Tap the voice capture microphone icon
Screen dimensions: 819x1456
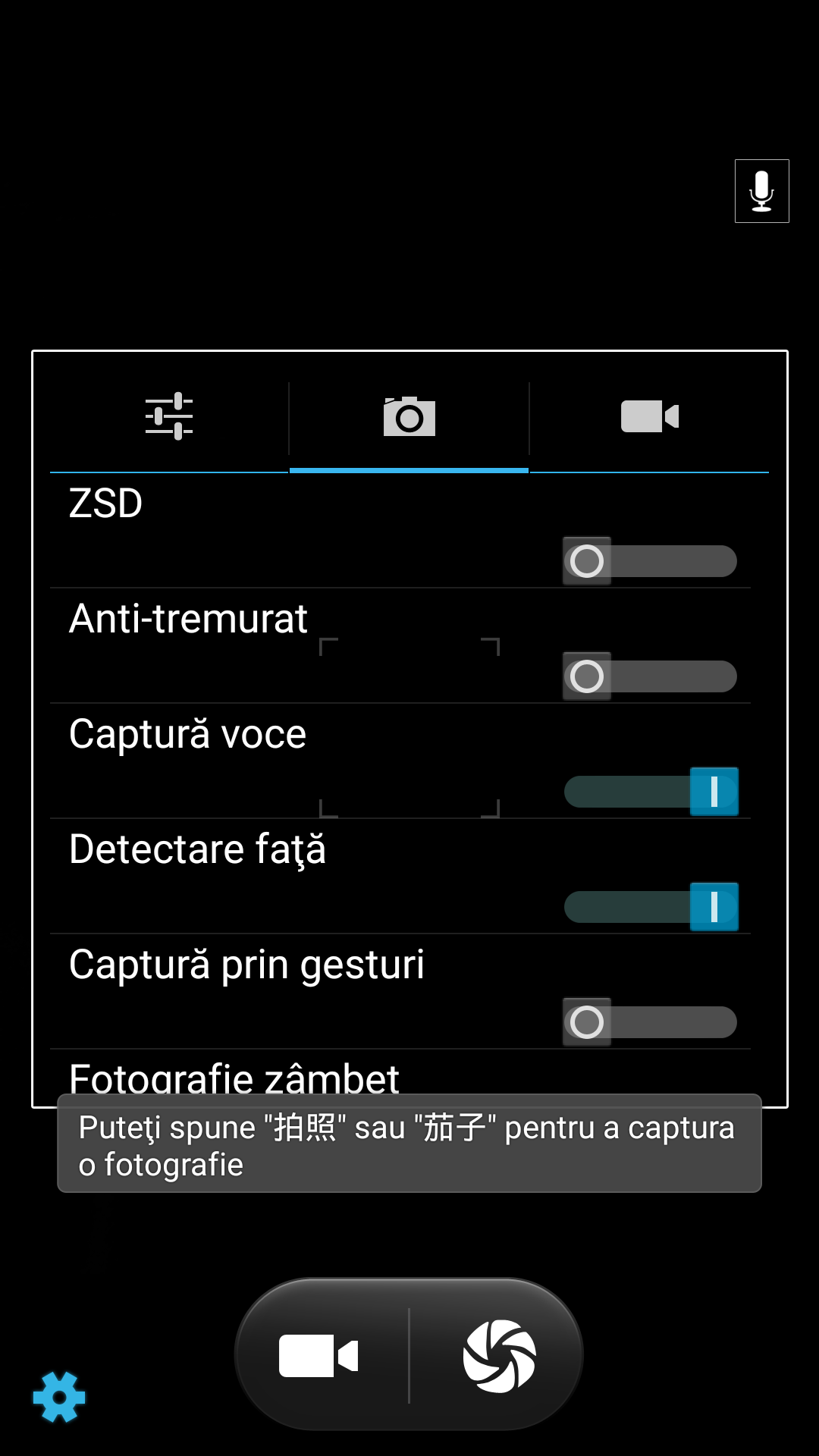(761, 191)
